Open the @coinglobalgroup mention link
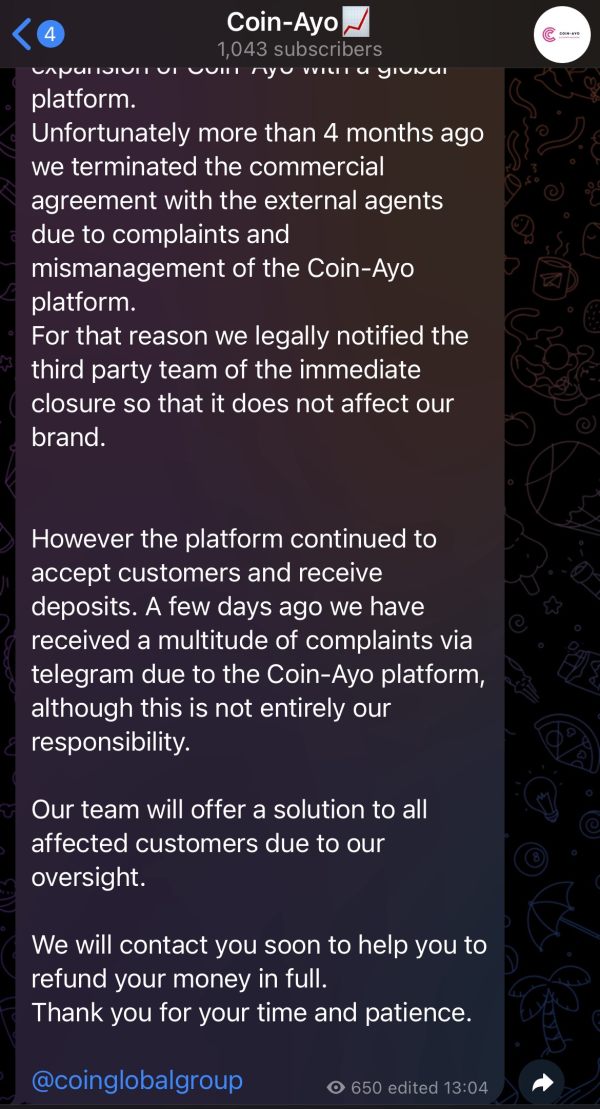600x1109 pixels. pos(137,1080)
